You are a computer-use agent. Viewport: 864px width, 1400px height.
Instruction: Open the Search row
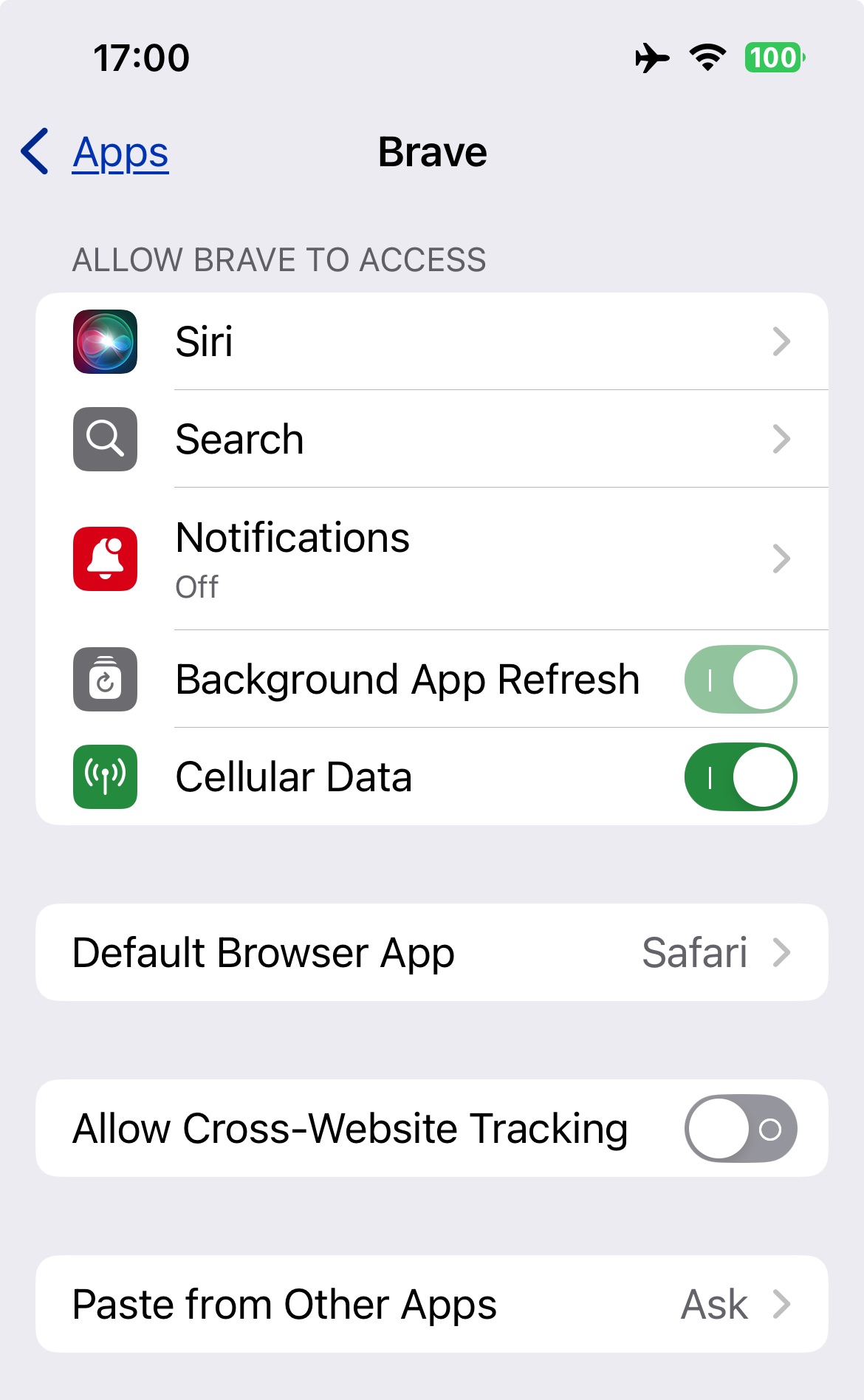432,439
